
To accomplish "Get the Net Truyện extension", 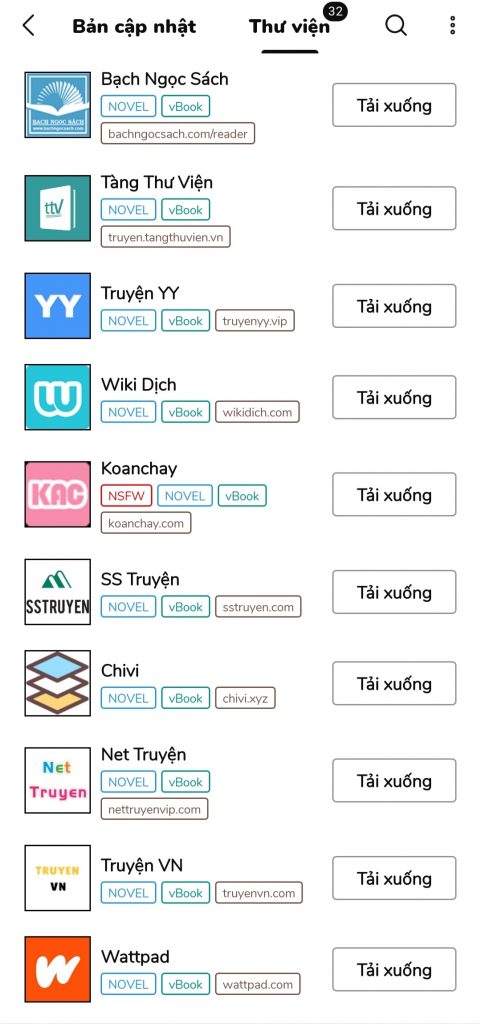I will tap(394, 780).
